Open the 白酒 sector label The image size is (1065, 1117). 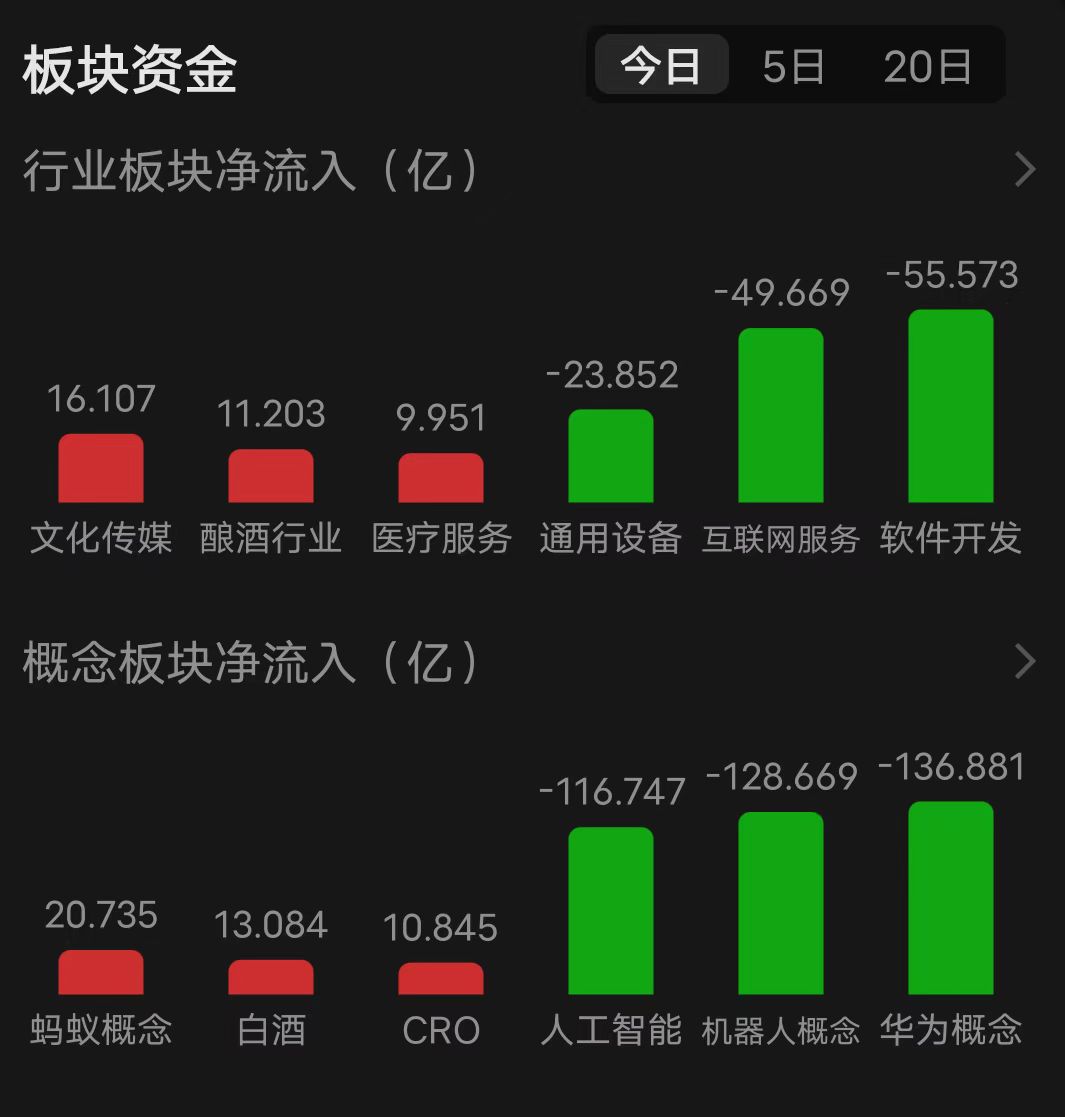(270, 1030)
